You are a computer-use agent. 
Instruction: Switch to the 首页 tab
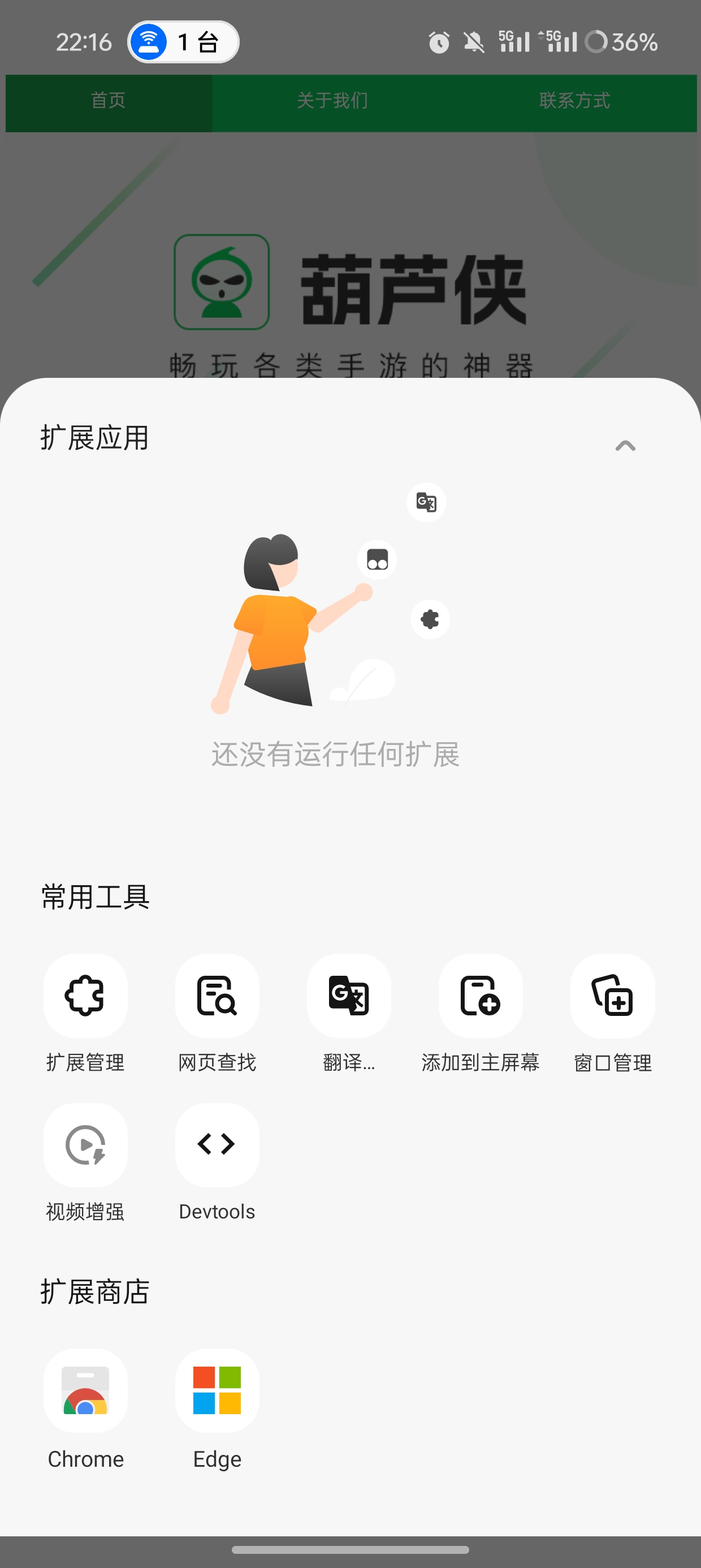[109, 101]
